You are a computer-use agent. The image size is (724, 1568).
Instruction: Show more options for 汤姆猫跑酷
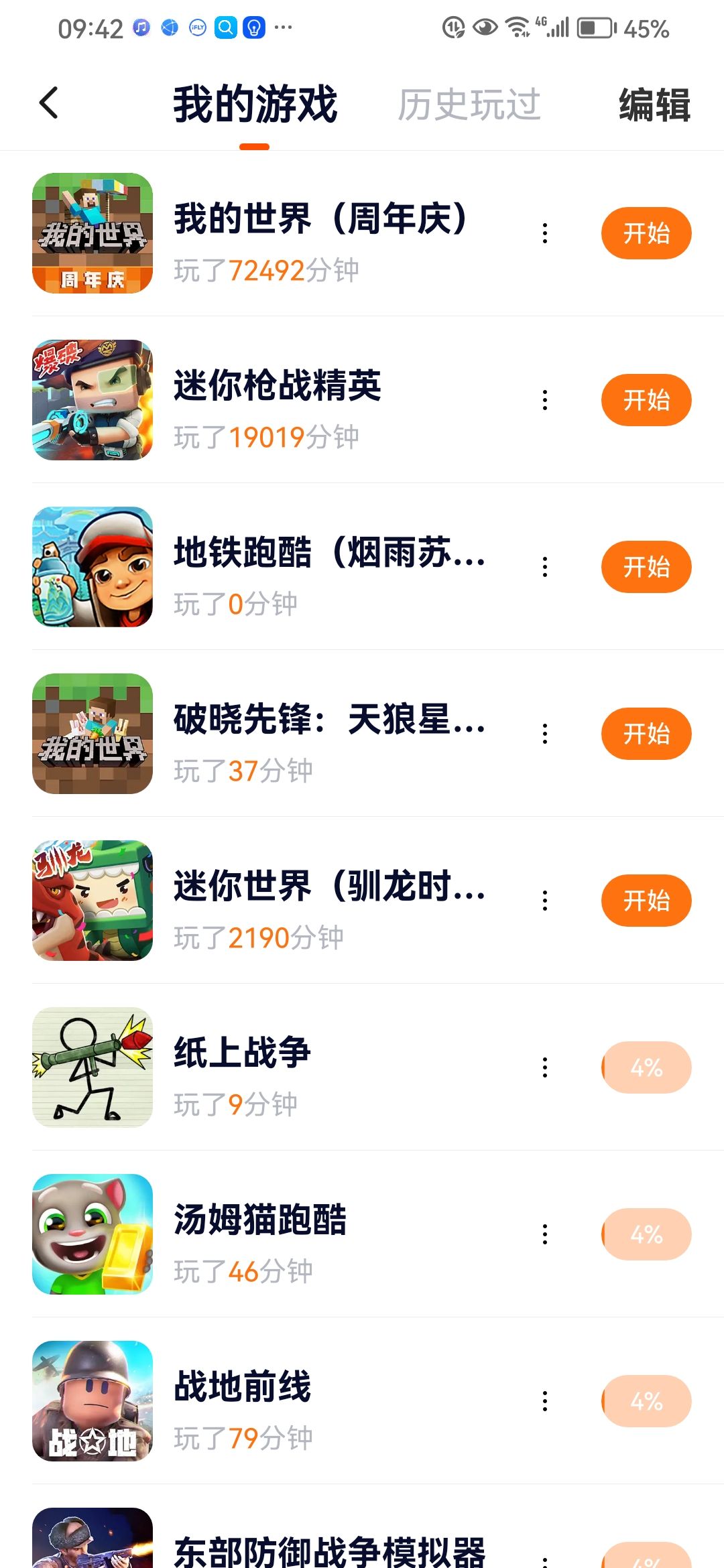(x=545, y=1234)
